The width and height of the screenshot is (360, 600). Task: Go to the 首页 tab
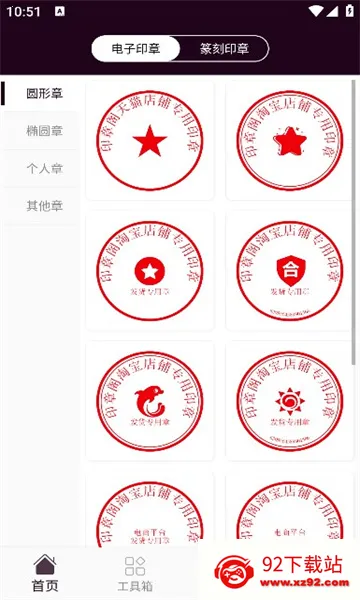tap(45, 573)
